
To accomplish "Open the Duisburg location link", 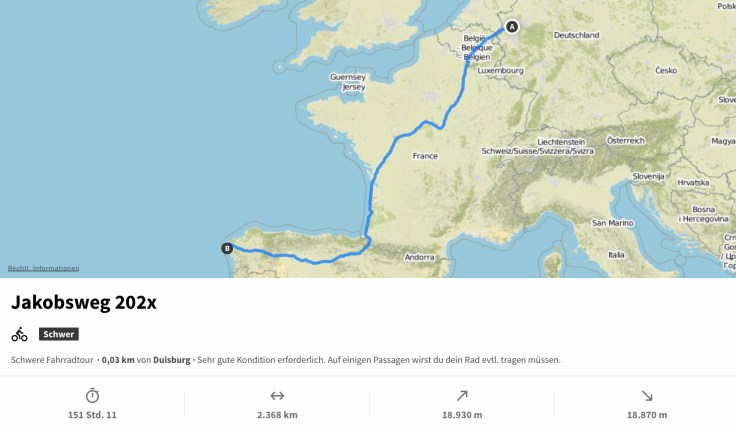I will pos(172,359).
